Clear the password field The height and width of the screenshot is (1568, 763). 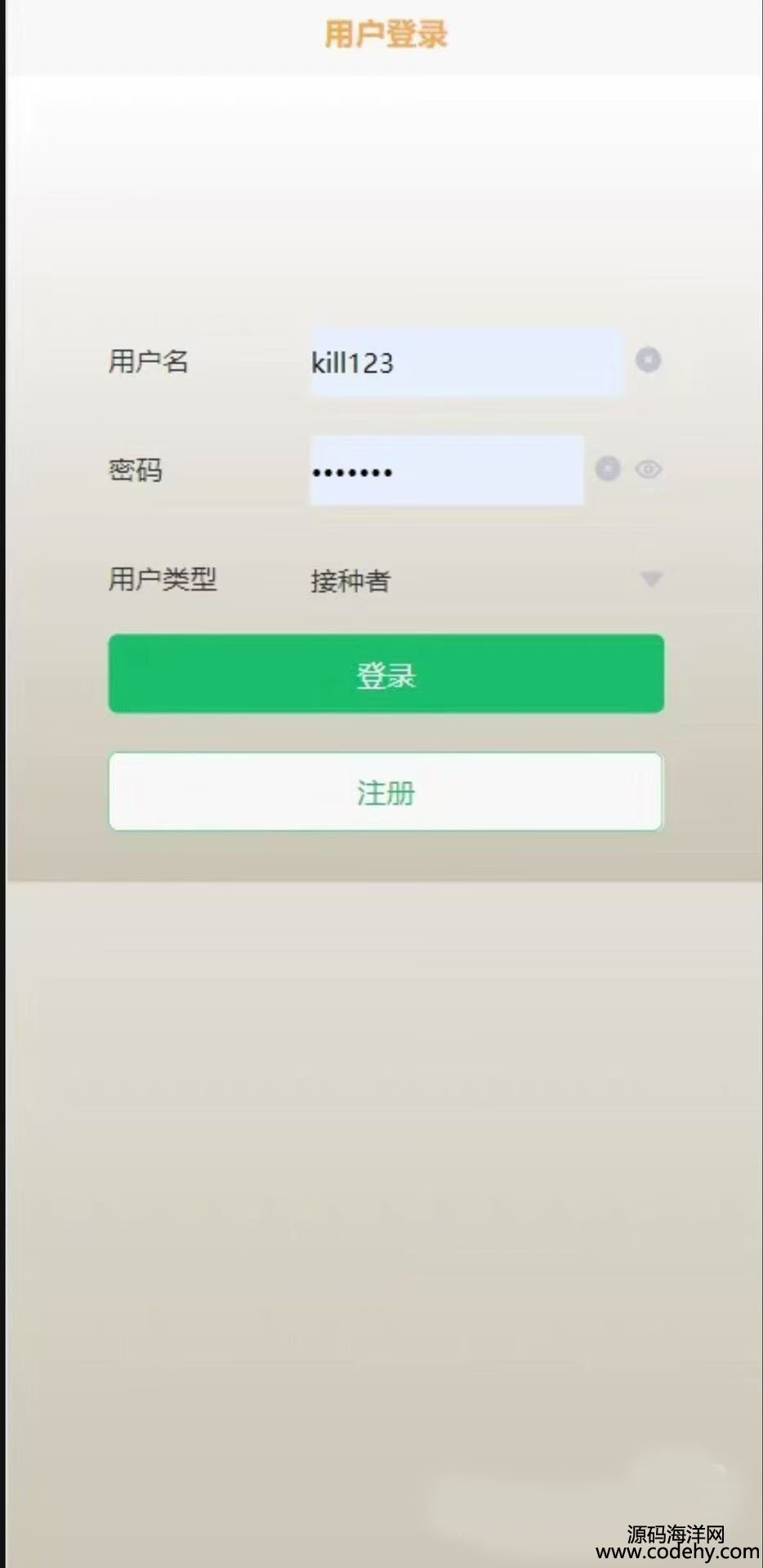coord(608,469)
